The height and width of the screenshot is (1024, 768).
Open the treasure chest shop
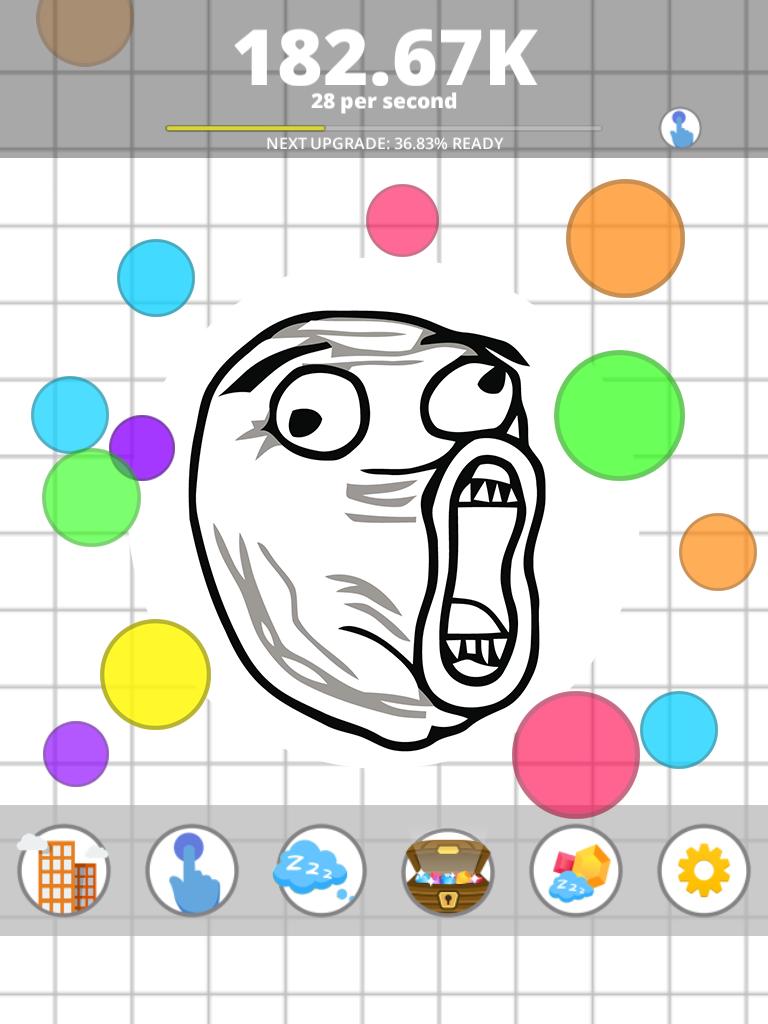point(448,870)
